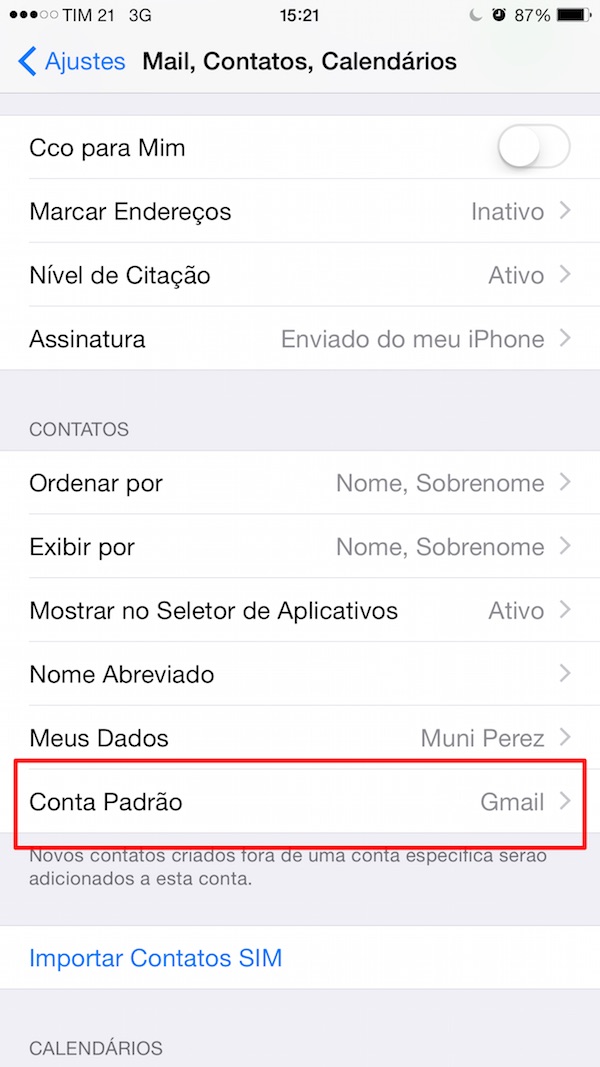Go back to Ajustes

tap(72, 61)
